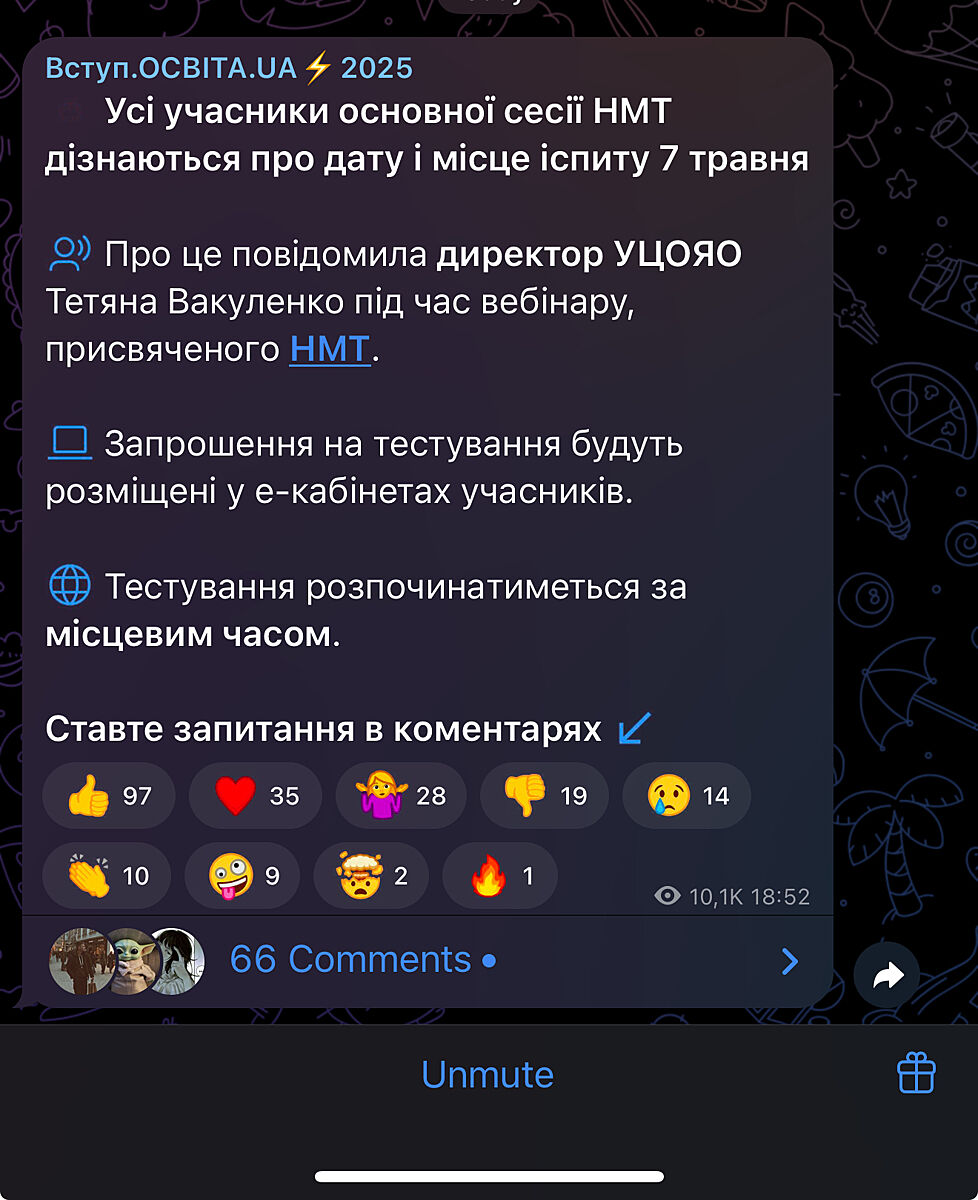Add the clapping hands reaction
This screenshot has height=1200, width=978.
pos(106,876)
